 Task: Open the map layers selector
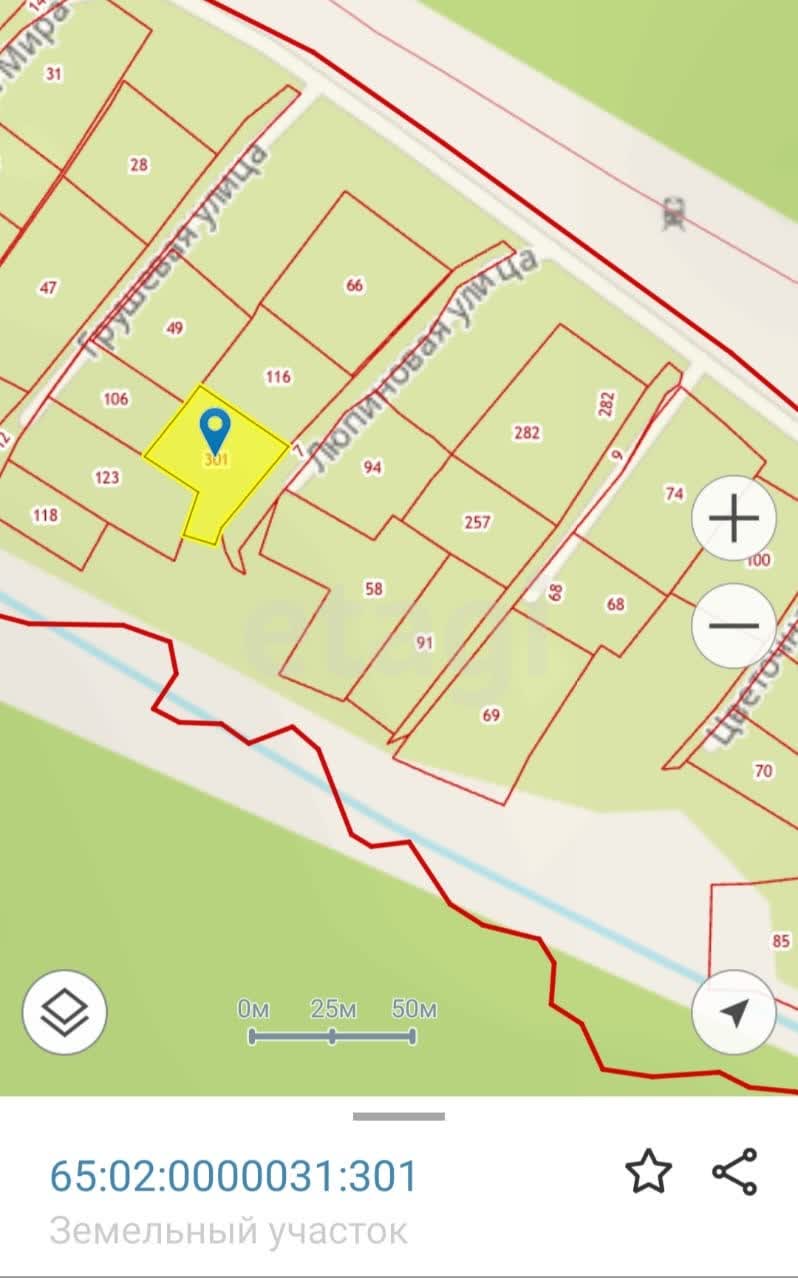[x=65, y=1011]
